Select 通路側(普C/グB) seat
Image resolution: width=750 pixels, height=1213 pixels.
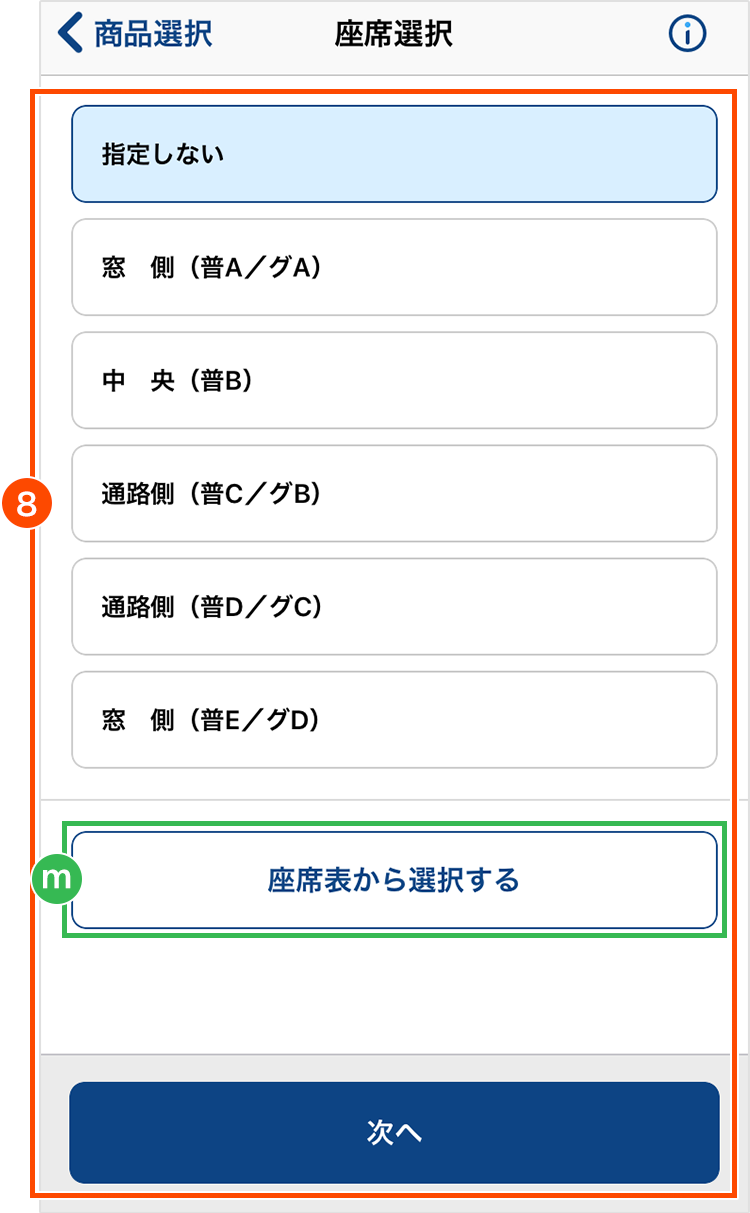click(394, 493)
